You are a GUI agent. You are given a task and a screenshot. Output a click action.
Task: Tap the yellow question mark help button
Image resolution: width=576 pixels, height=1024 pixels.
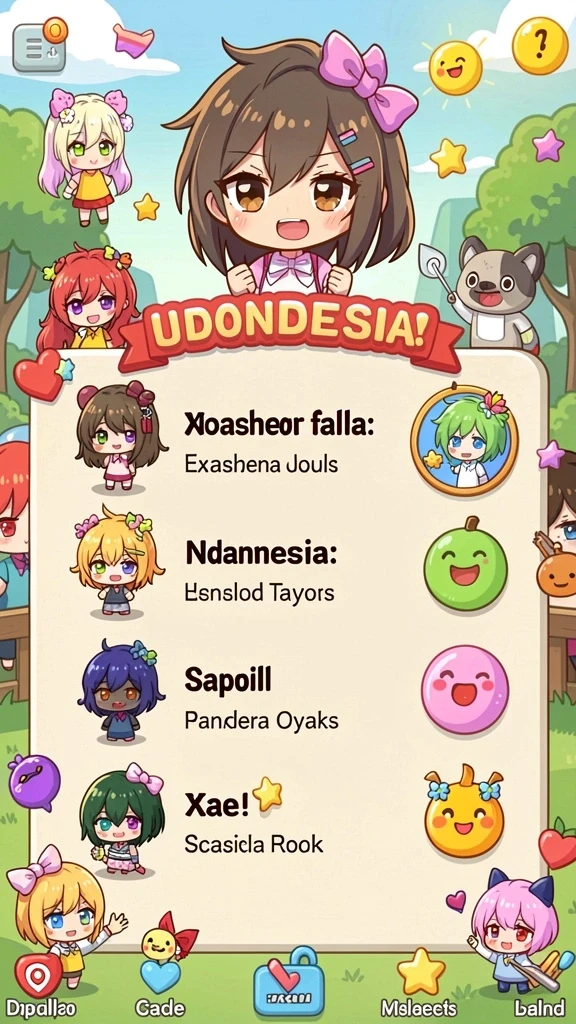pos(539,46)
